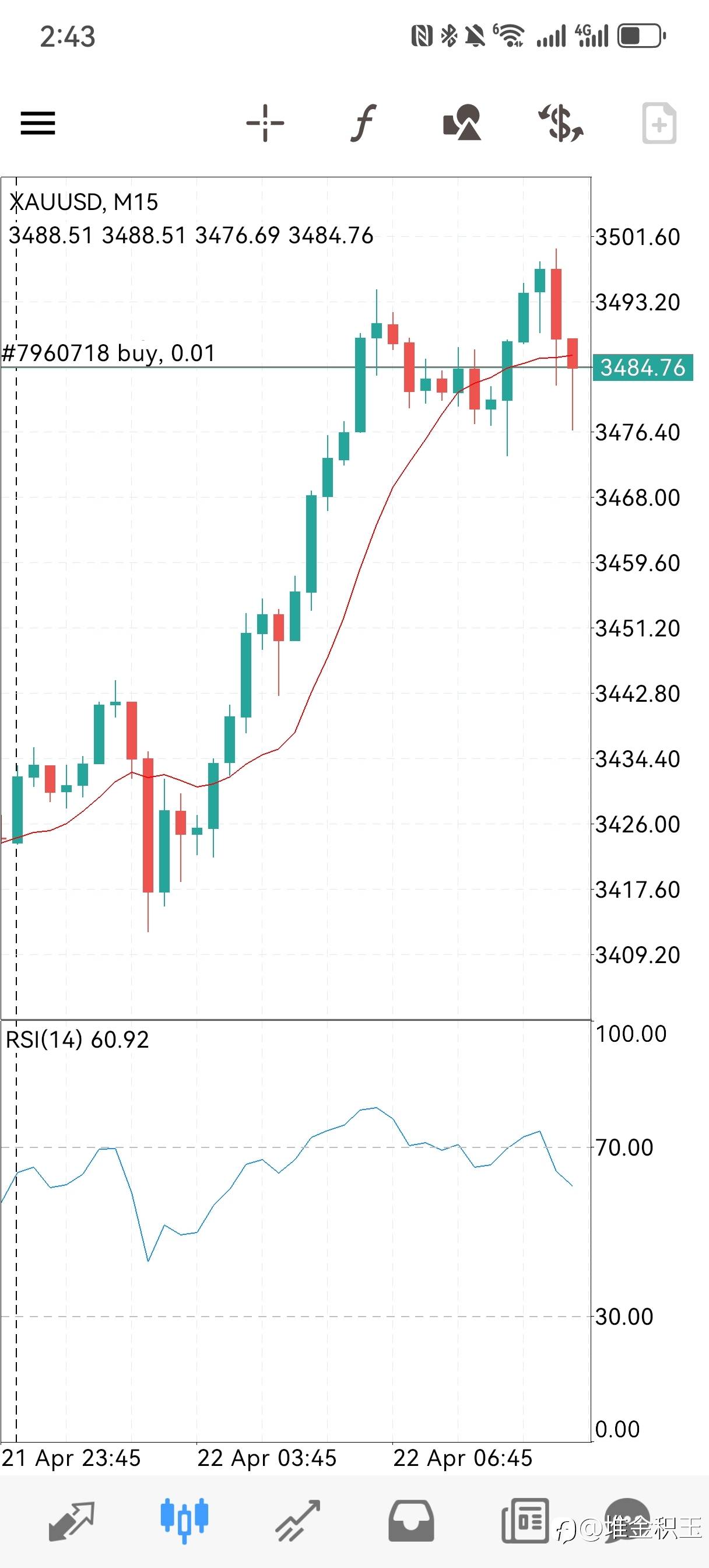Screen dimensions: 709x1568
Task: Select the Chart candlestick tab
Action: 184,1521
